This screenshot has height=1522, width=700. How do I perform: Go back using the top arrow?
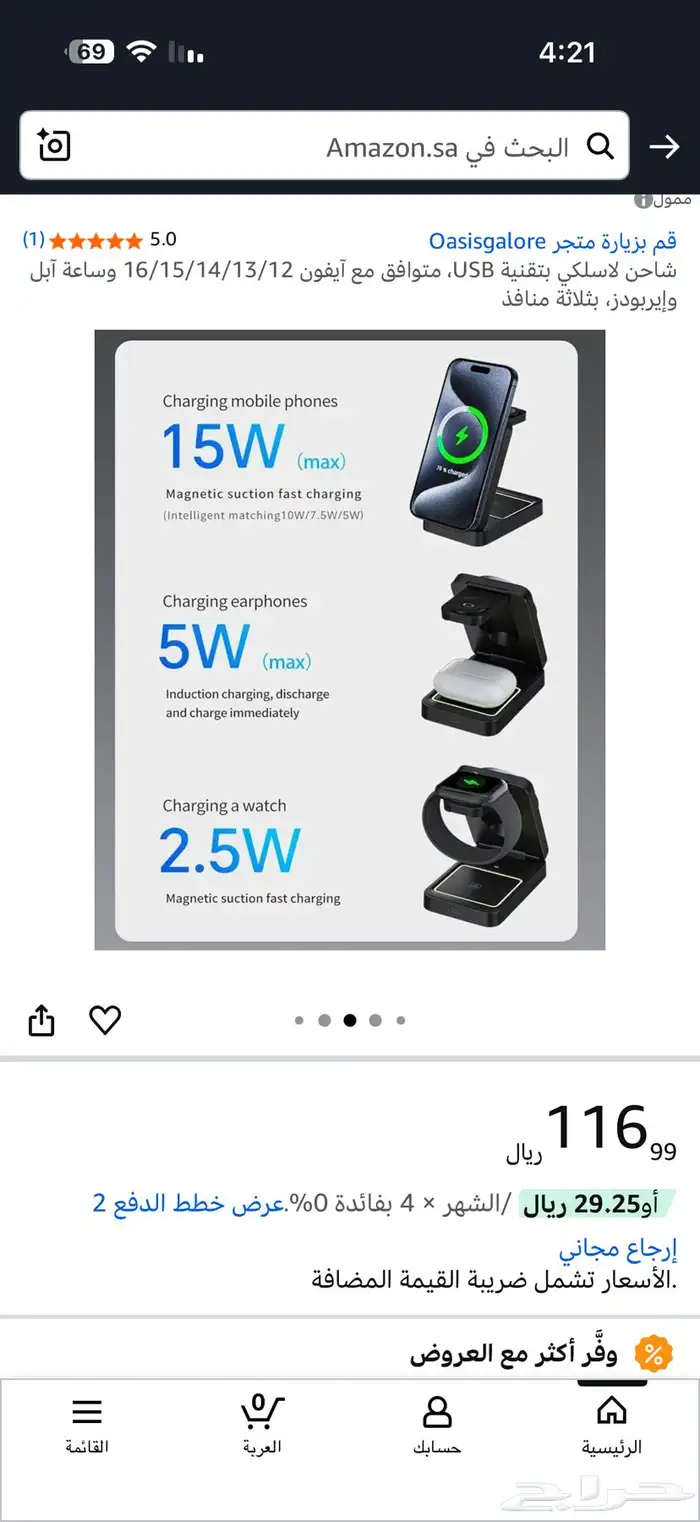[x=664, y=147]
